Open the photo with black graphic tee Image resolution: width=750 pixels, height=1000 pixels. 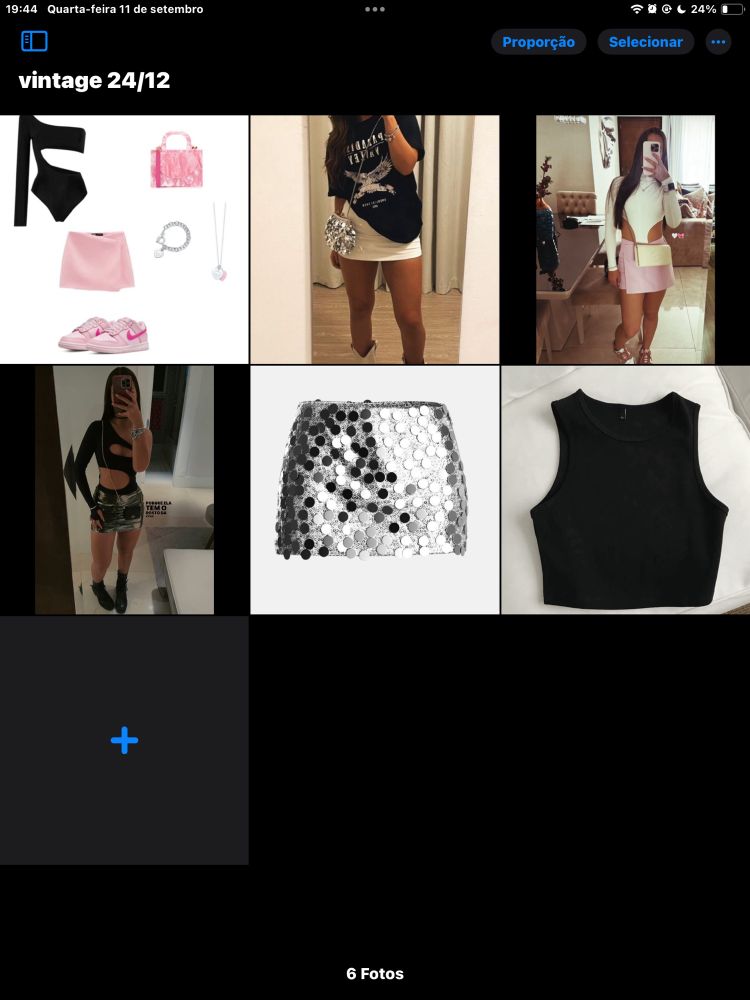[x=374, y=239]
